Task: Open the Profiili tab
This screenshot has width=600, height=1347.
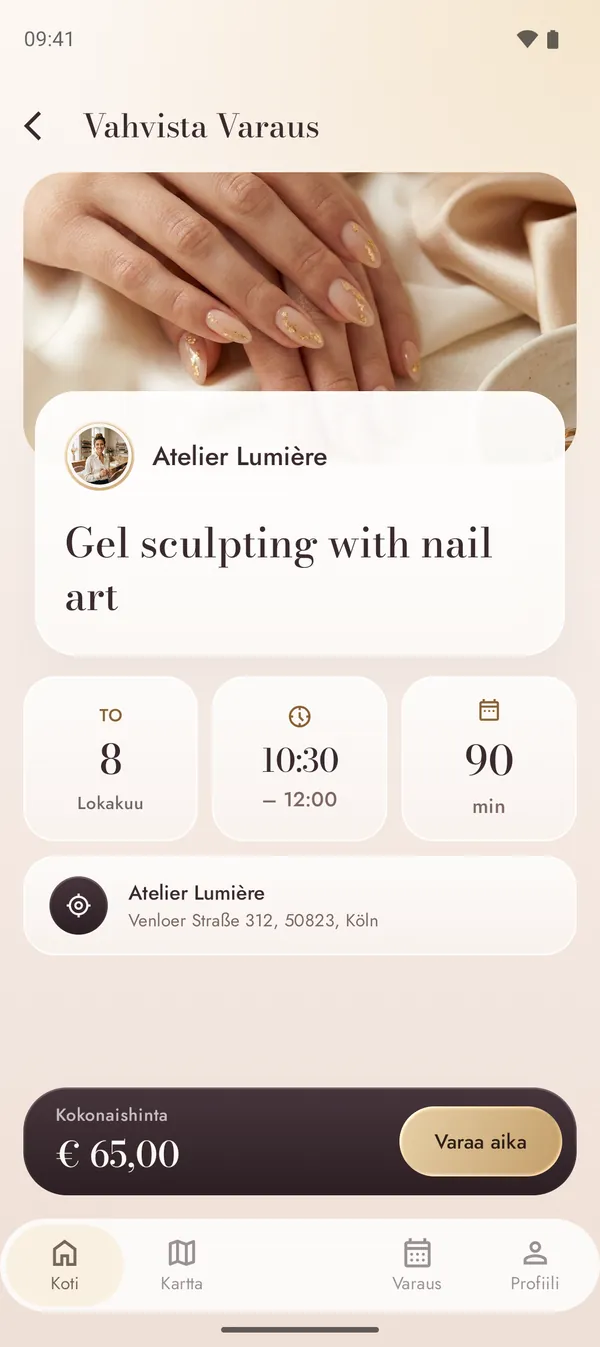Action: click(x=535, y=1265)
